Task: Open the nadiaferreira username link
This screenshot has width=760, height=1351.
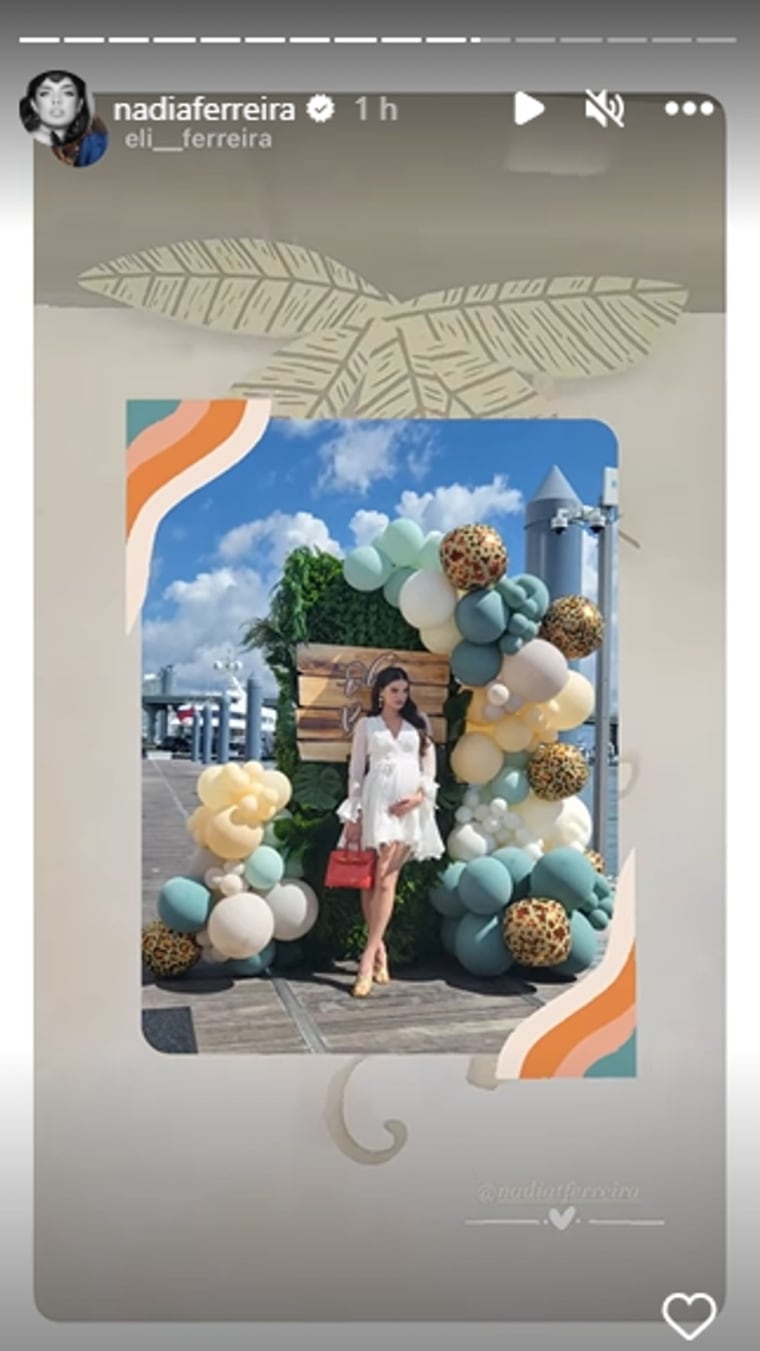Action: pyautogui.click(x=204, y=109)
